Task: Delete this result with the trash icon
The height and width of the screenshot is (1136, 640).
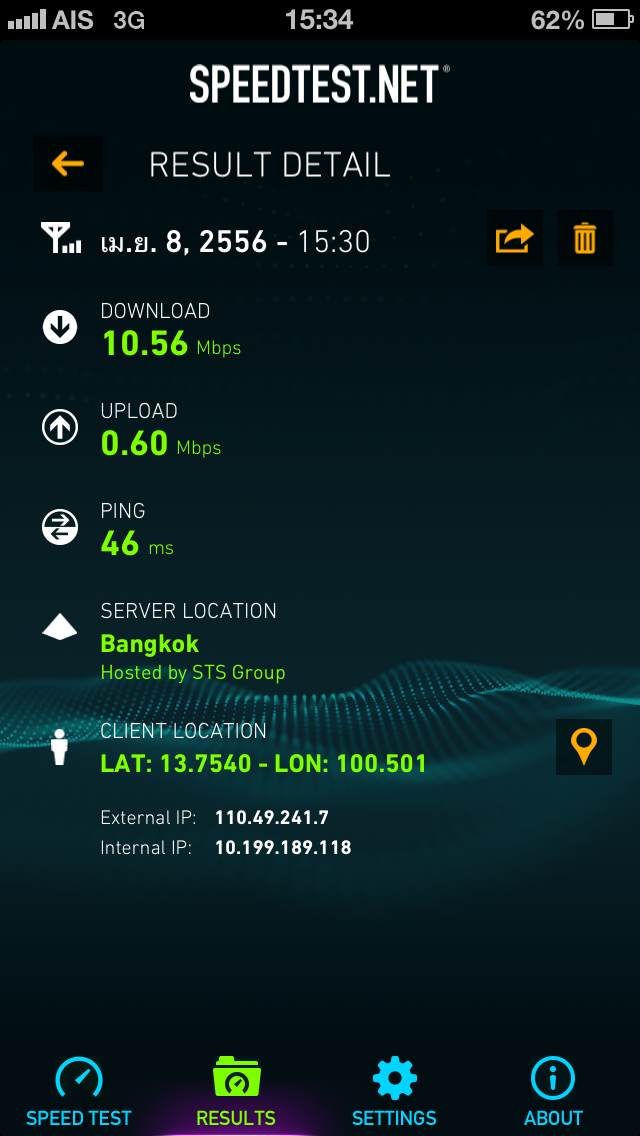Action: (585, 239)
